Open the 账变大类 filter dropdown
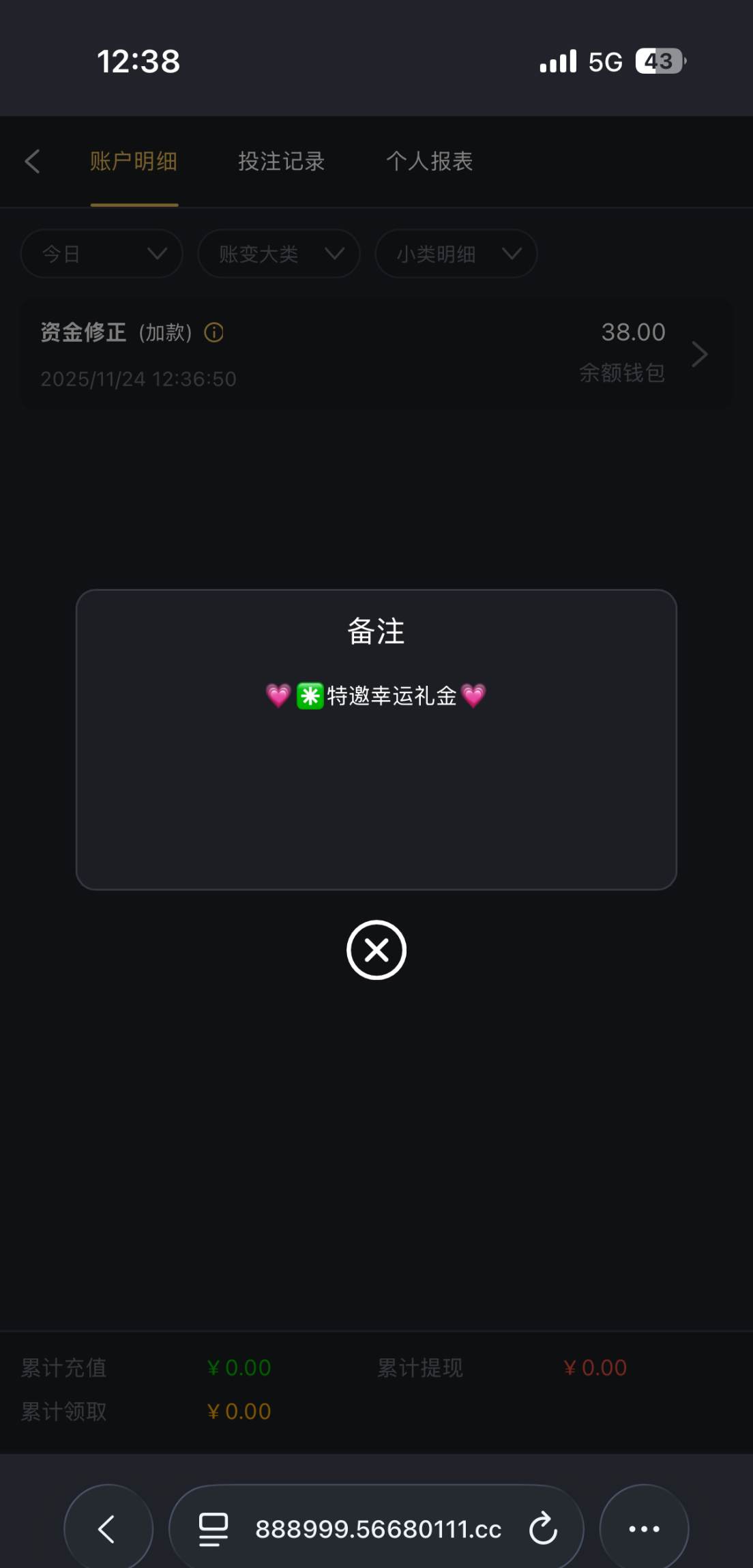Screen dimensions: 753x1568 [279, 254]
